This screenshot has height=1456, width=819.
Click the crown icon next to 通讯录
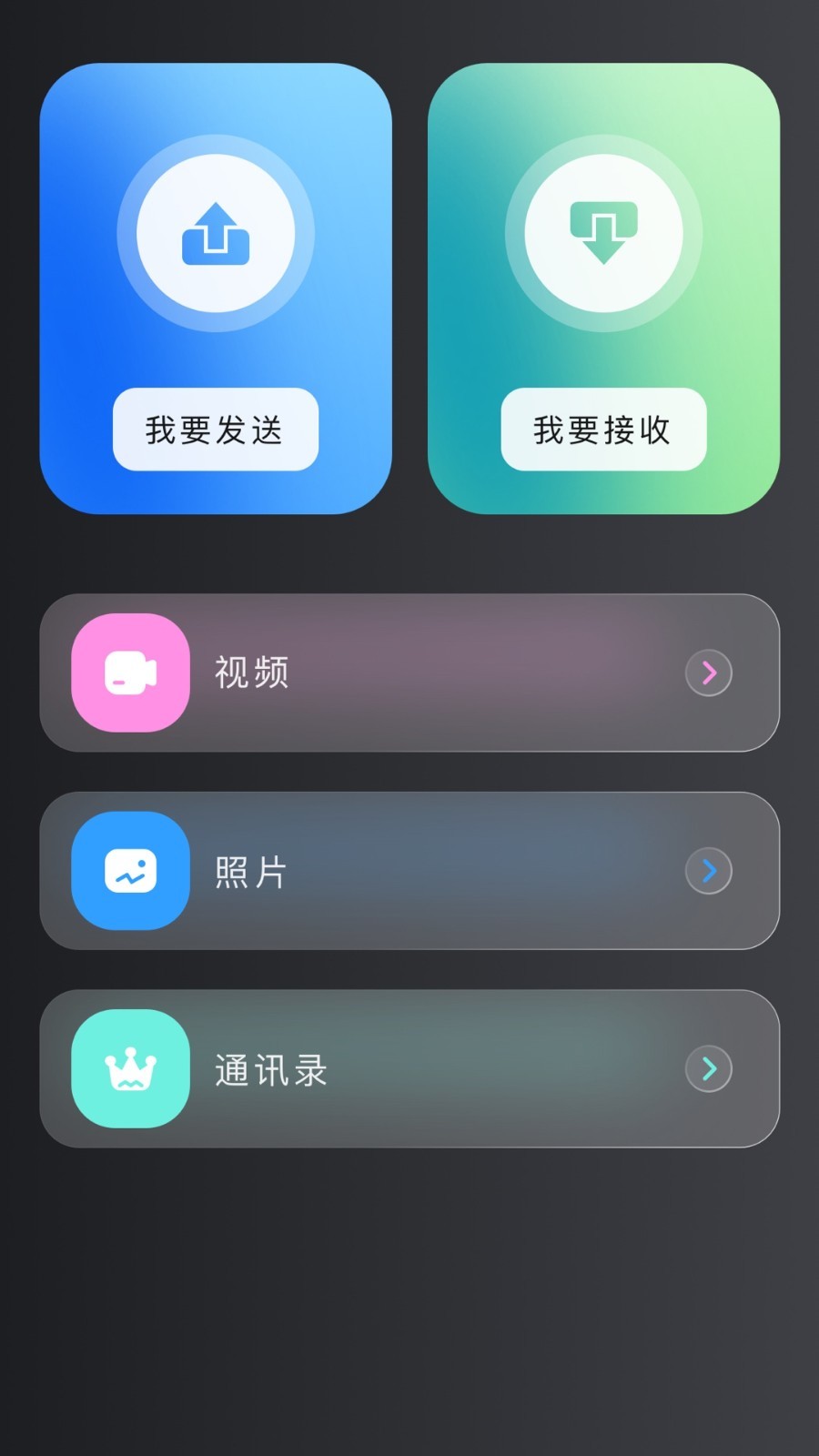(x=130, y=1069)
